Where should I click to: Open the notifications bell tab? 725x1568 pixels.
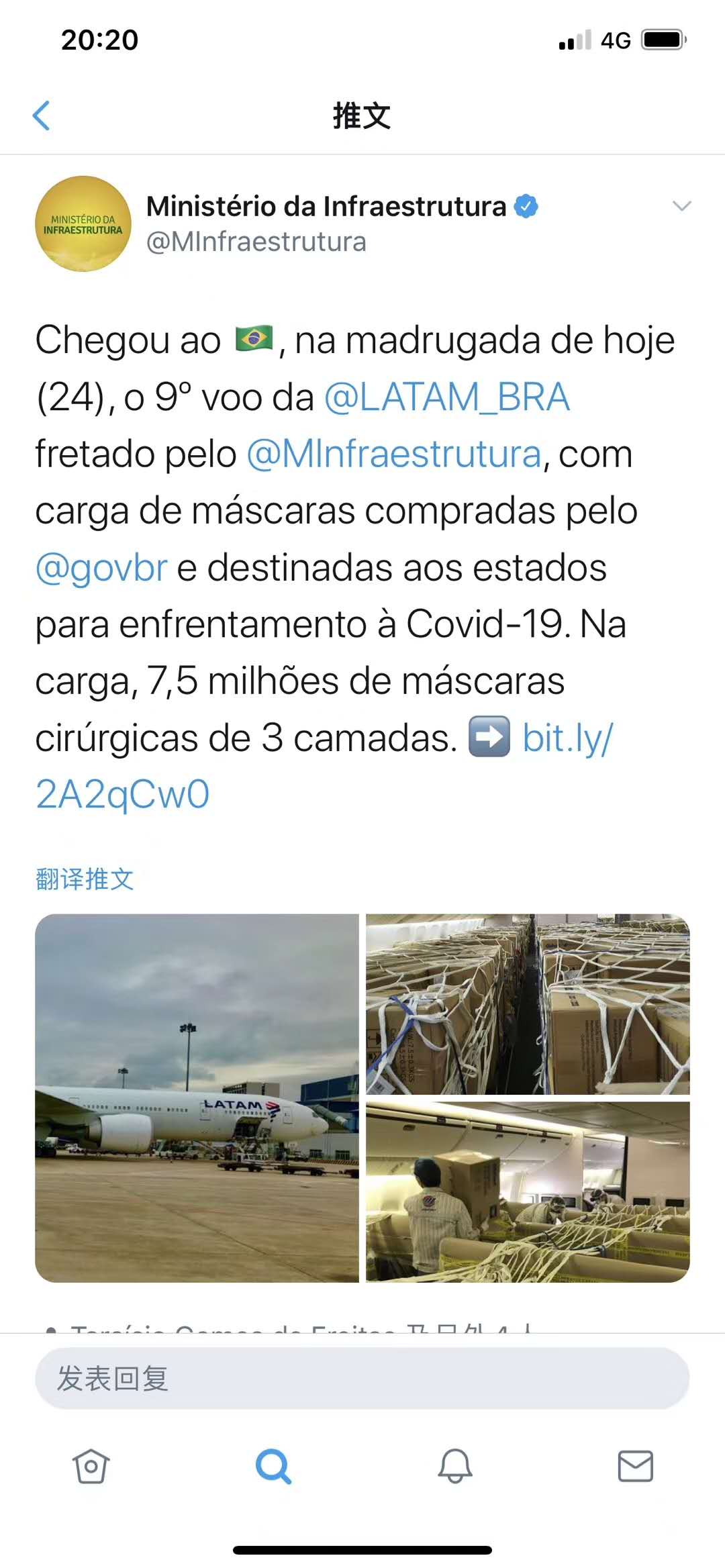pyautogui.click(x=455, y=1466)
